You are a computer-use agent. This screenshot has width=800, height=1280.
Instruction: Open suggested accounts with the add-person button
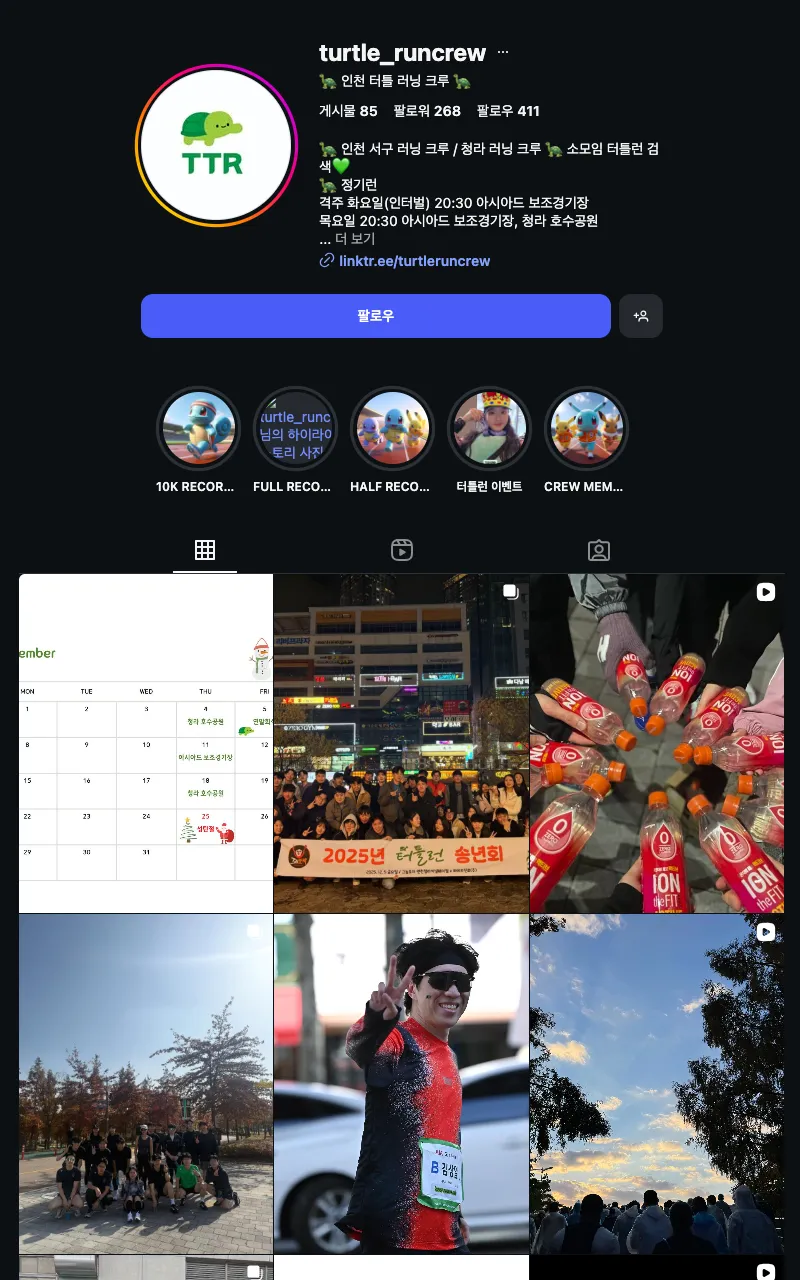click(x=641, y=316)
